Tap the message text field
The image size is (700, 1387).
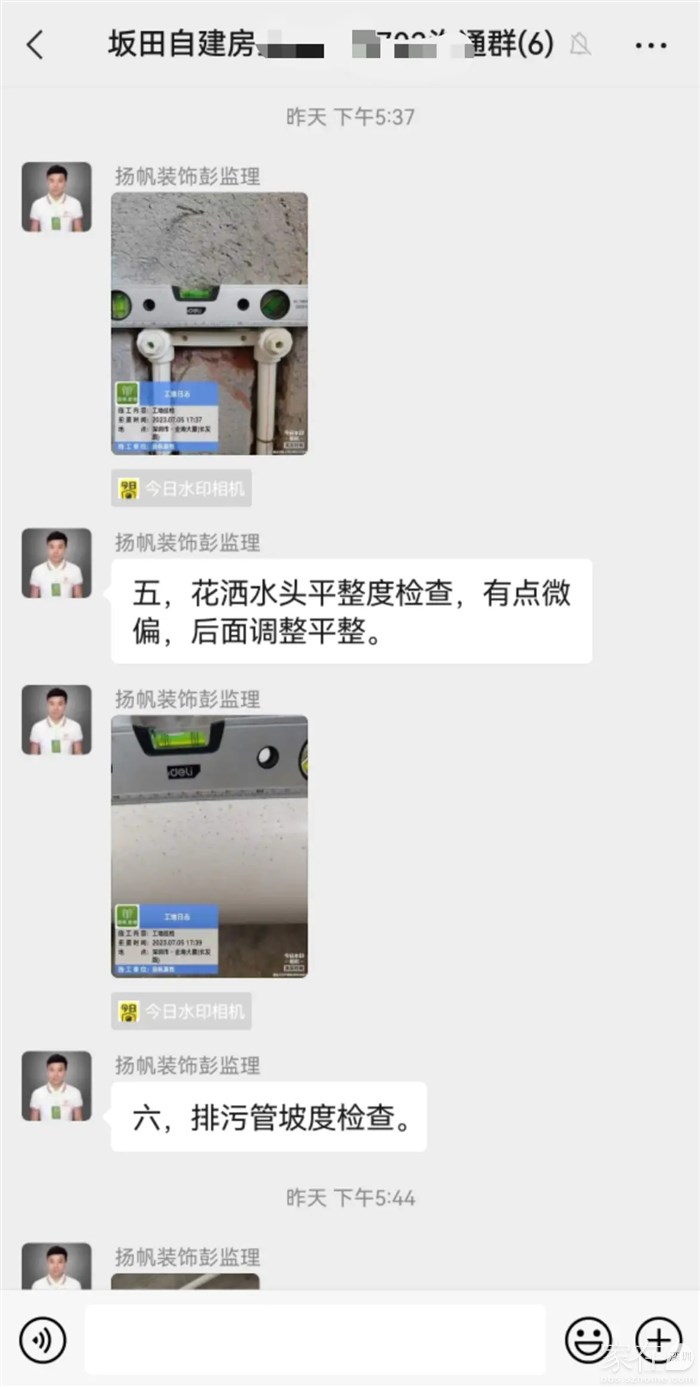[315, 1339]
